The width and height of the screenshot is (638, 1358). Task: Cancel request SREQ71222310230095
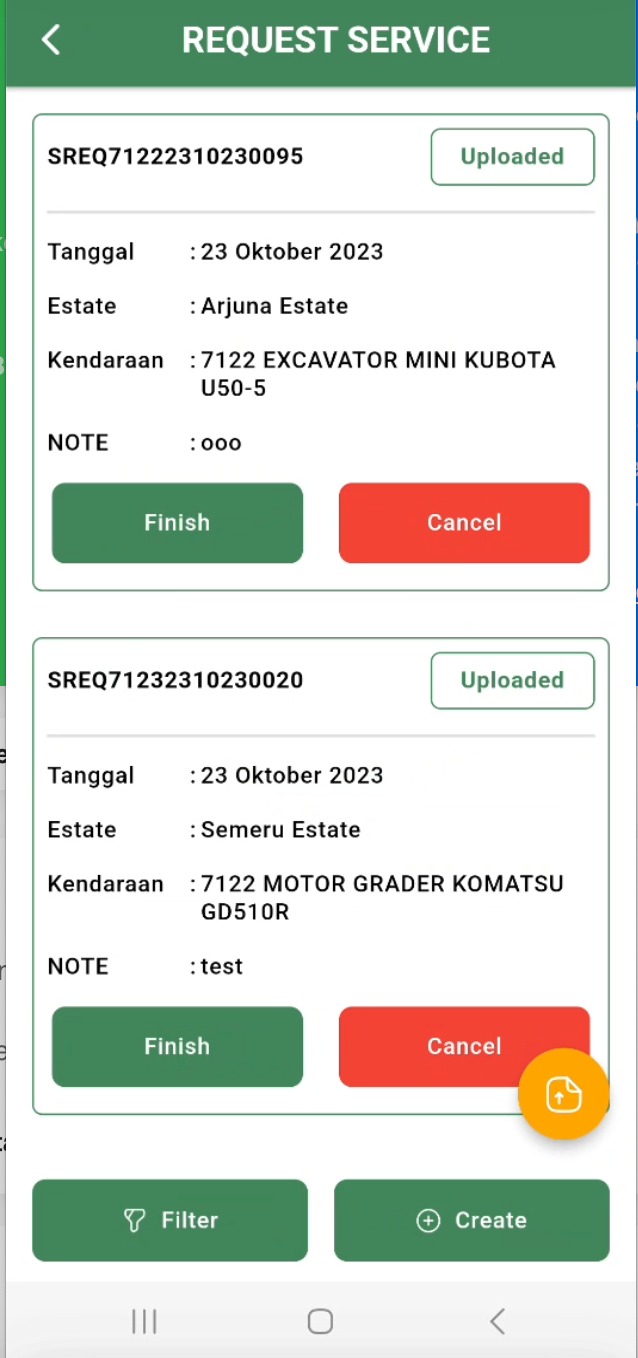[464, 523]
